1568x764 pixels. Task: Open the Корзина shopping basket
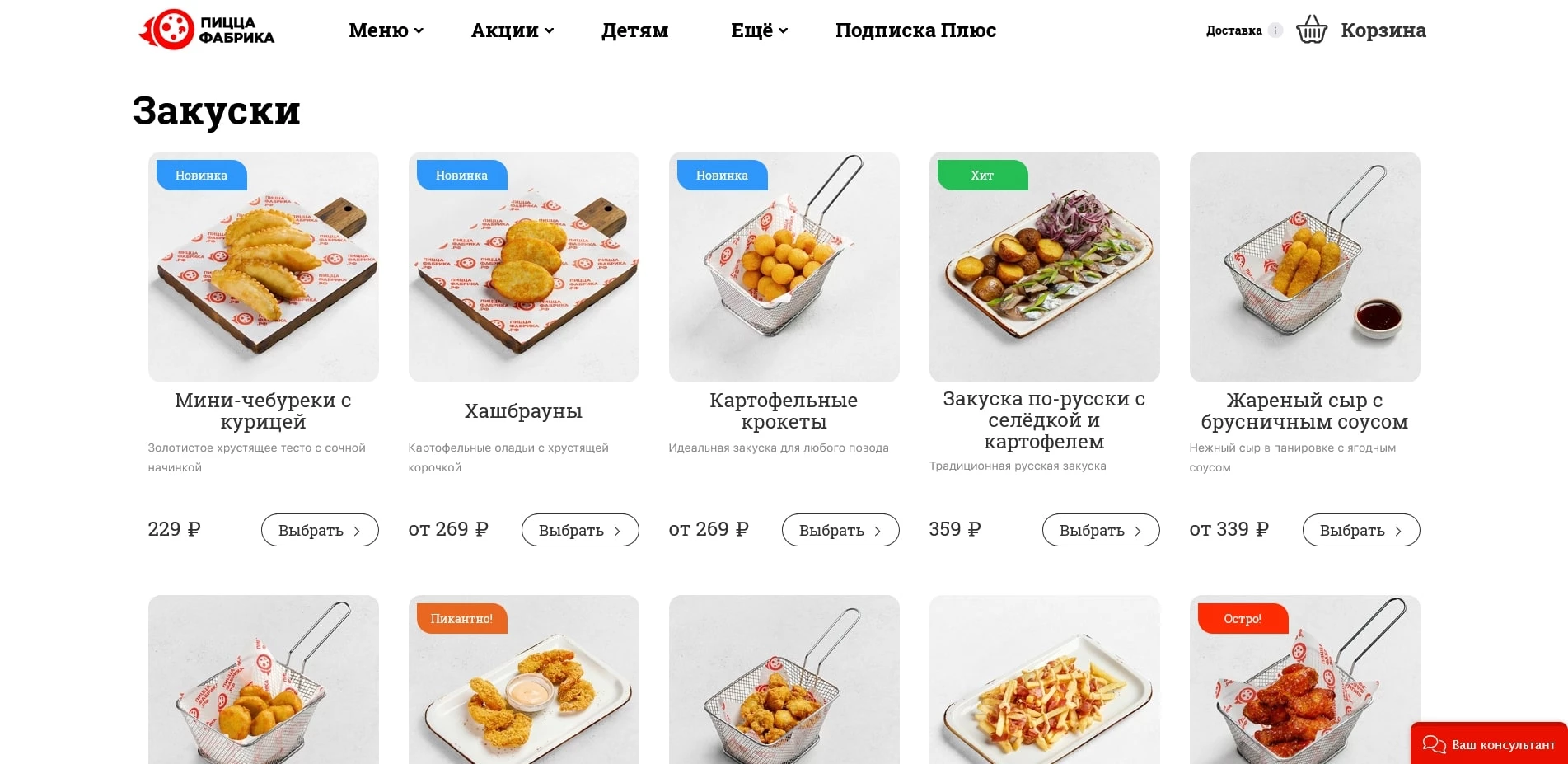click(1362, 30)
